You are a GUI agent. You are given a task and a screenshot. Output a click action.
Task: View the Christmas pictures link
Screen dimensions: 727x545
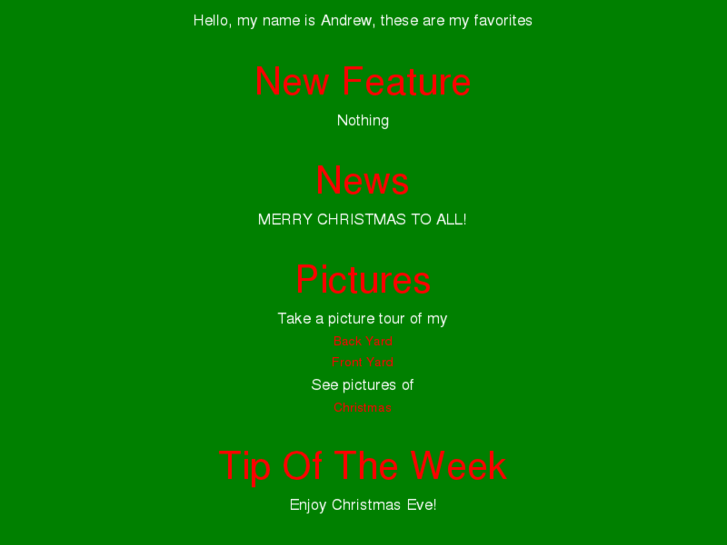pyautogui.click(x=362, y=407)
